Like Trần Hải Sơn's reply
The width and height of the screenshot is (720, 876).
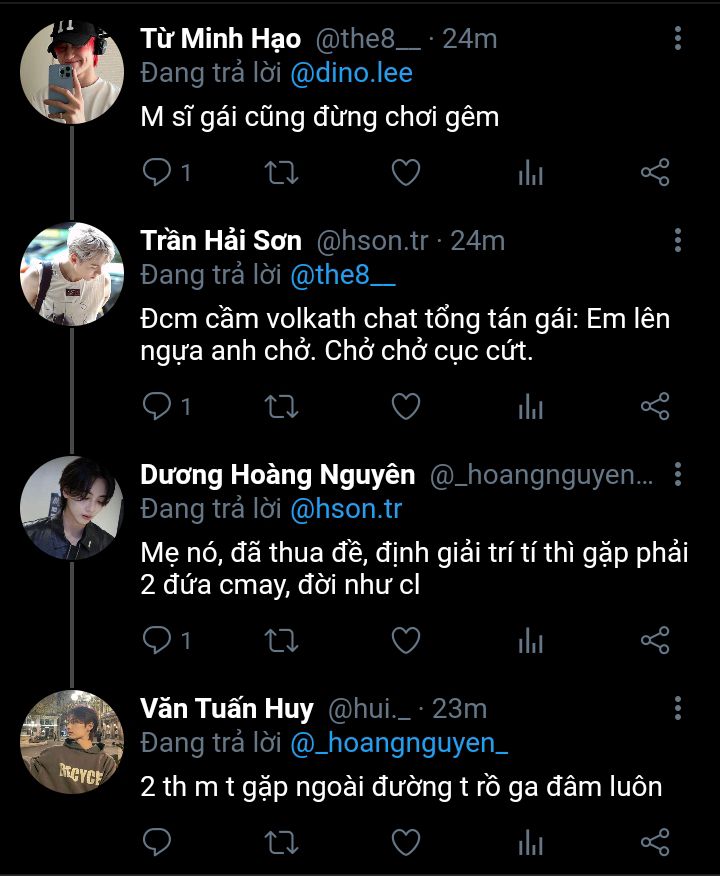tap(405, 406)
